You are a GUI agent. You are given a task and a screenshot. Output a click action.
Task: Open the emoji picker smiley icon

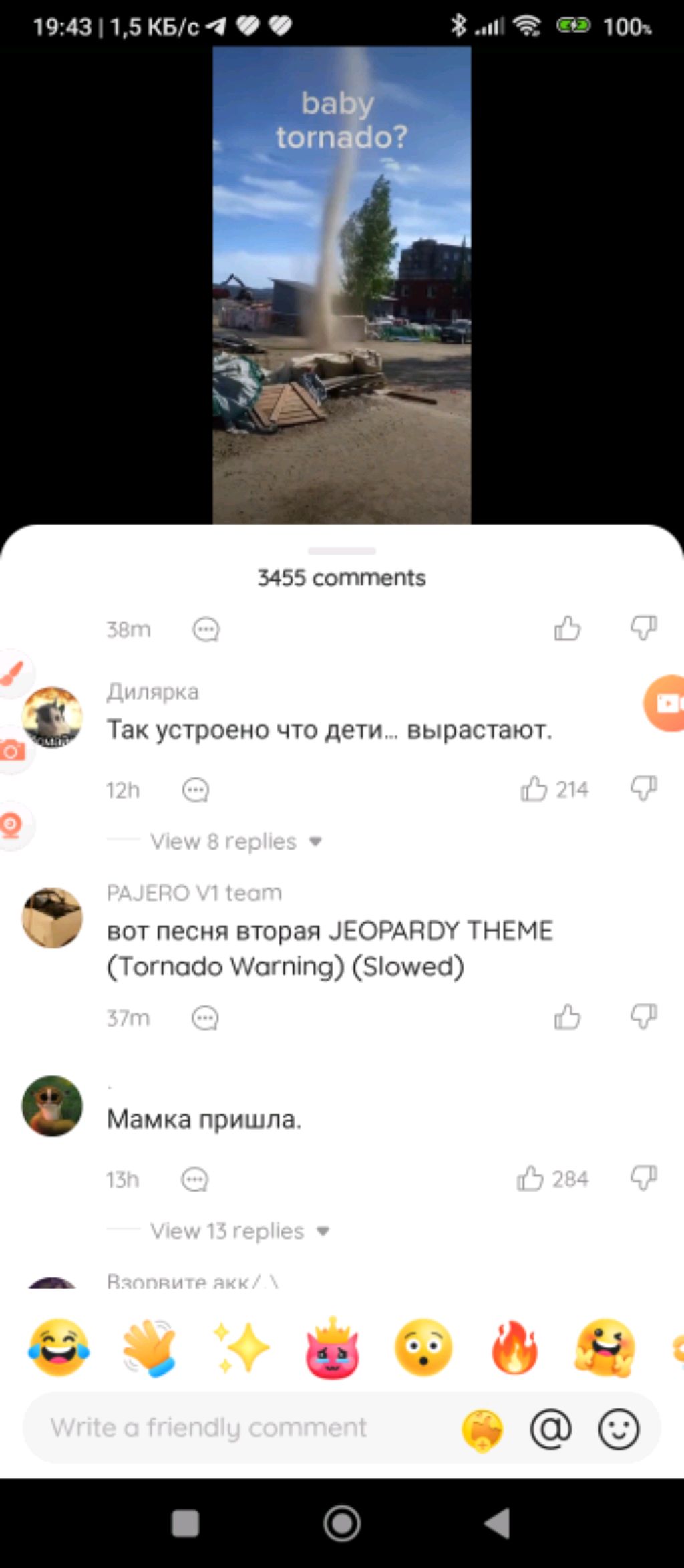pos(619,1429)
